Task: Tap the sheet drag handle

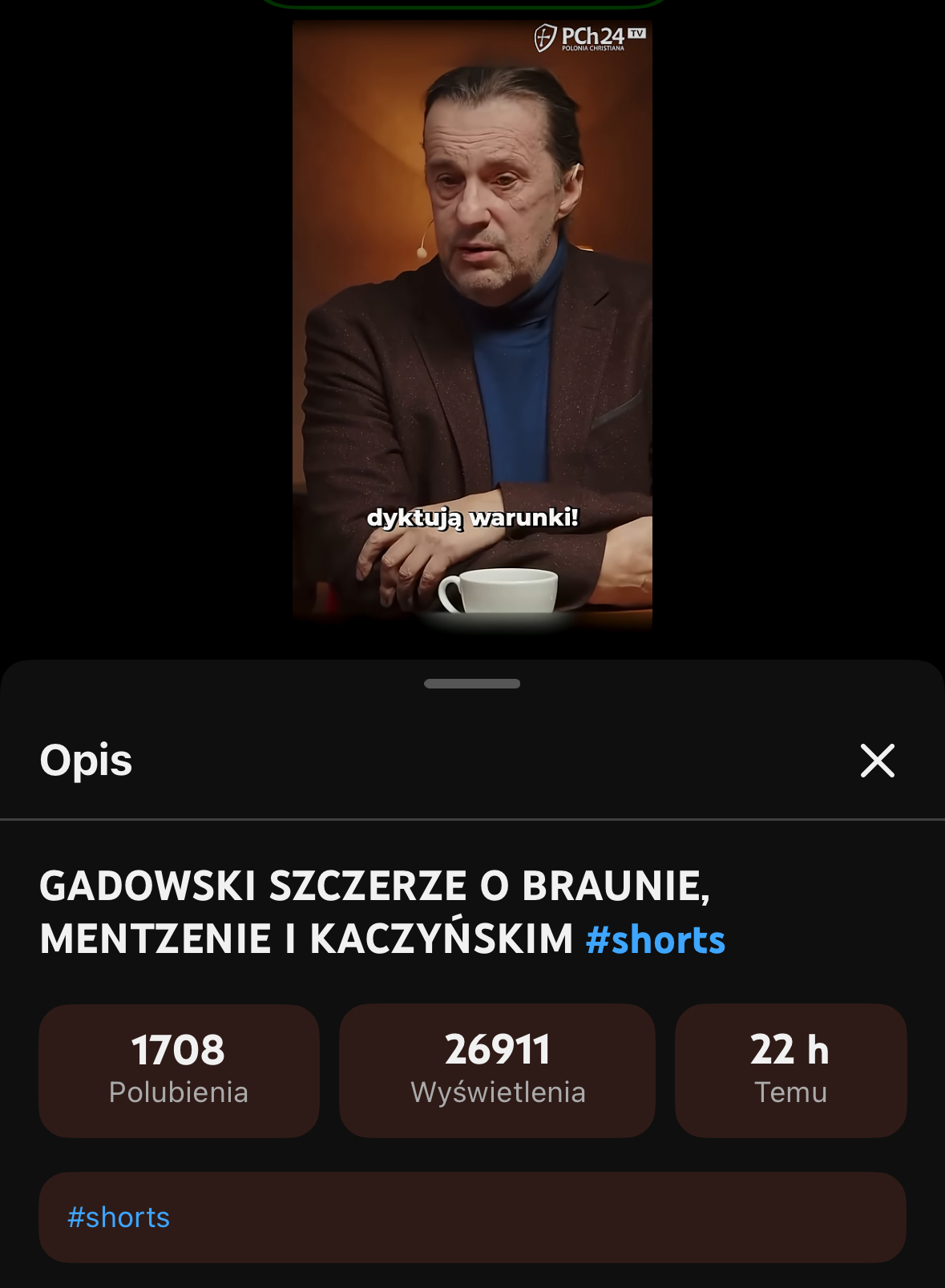Action: (x=472, y=684)
